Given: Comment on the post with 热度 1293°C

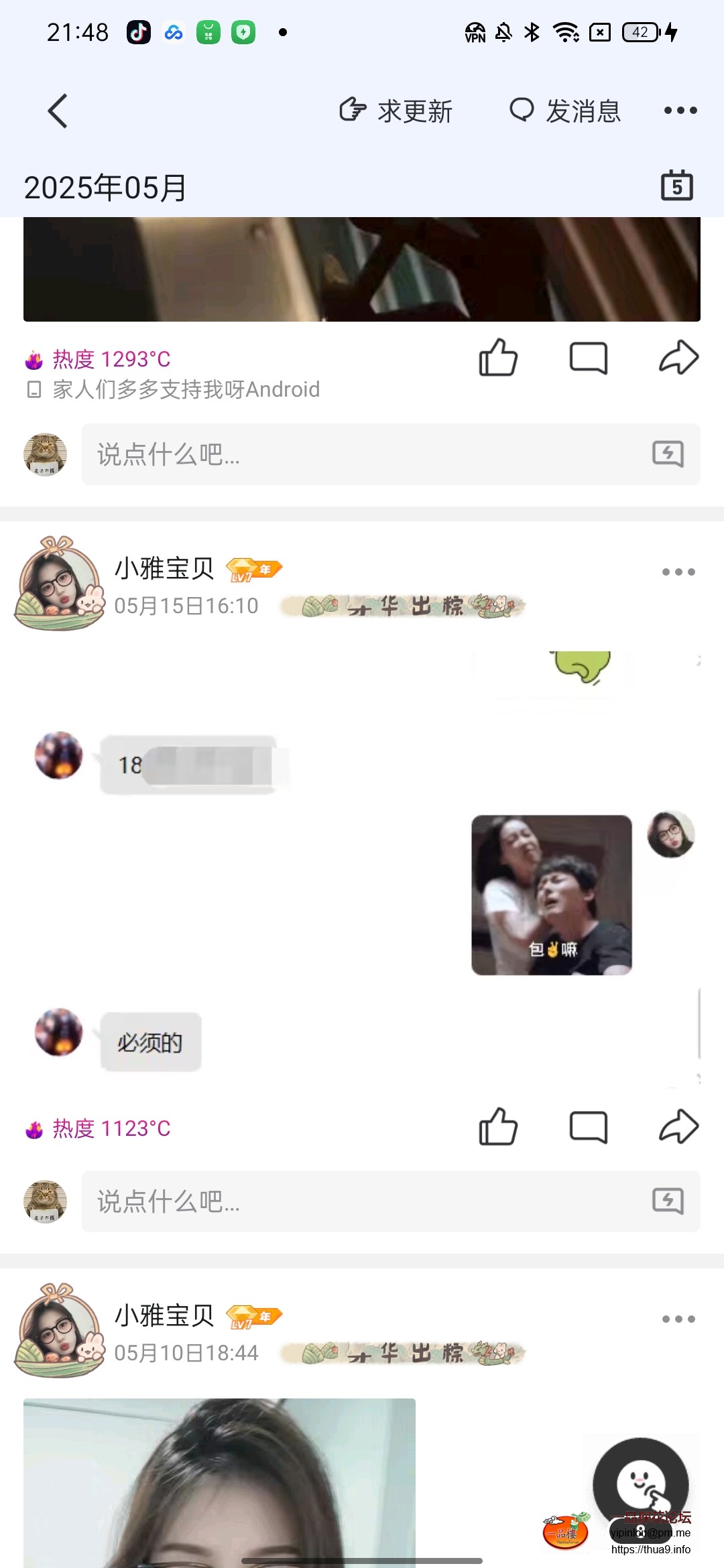Looking at the screenshot, I should click(x=588, y=358).
